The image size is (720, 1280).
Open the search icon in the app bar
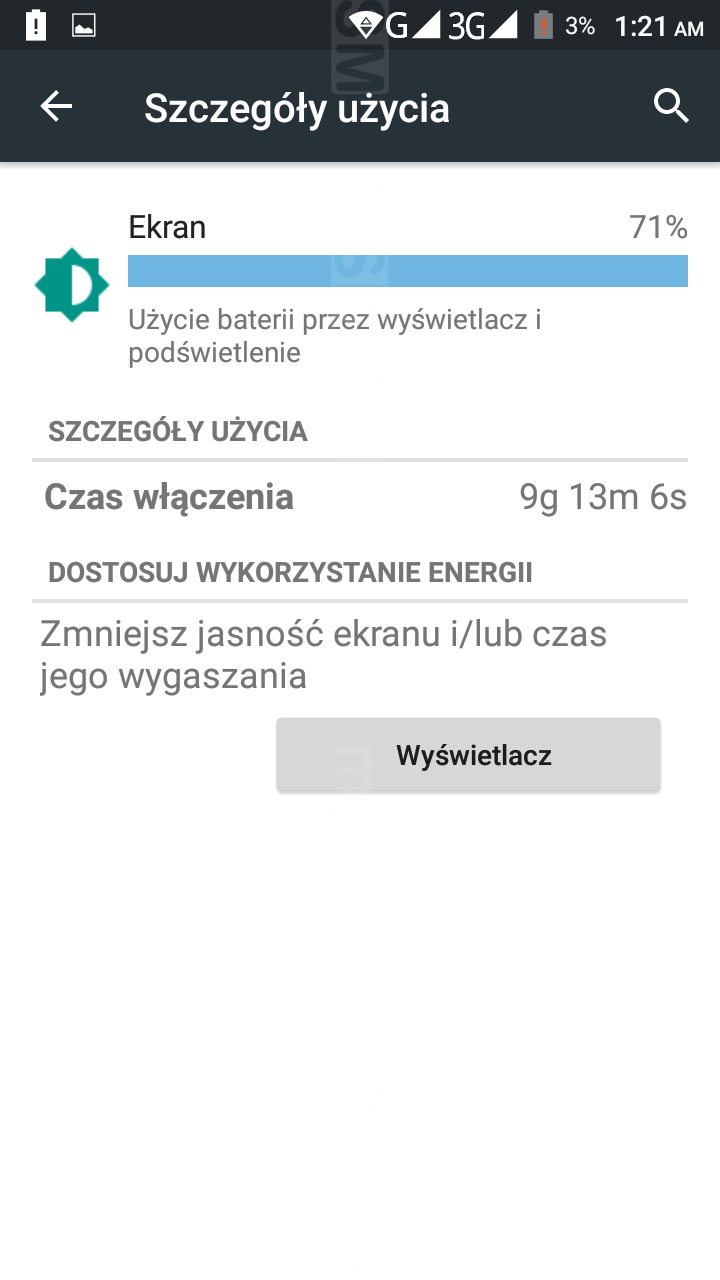671,106
